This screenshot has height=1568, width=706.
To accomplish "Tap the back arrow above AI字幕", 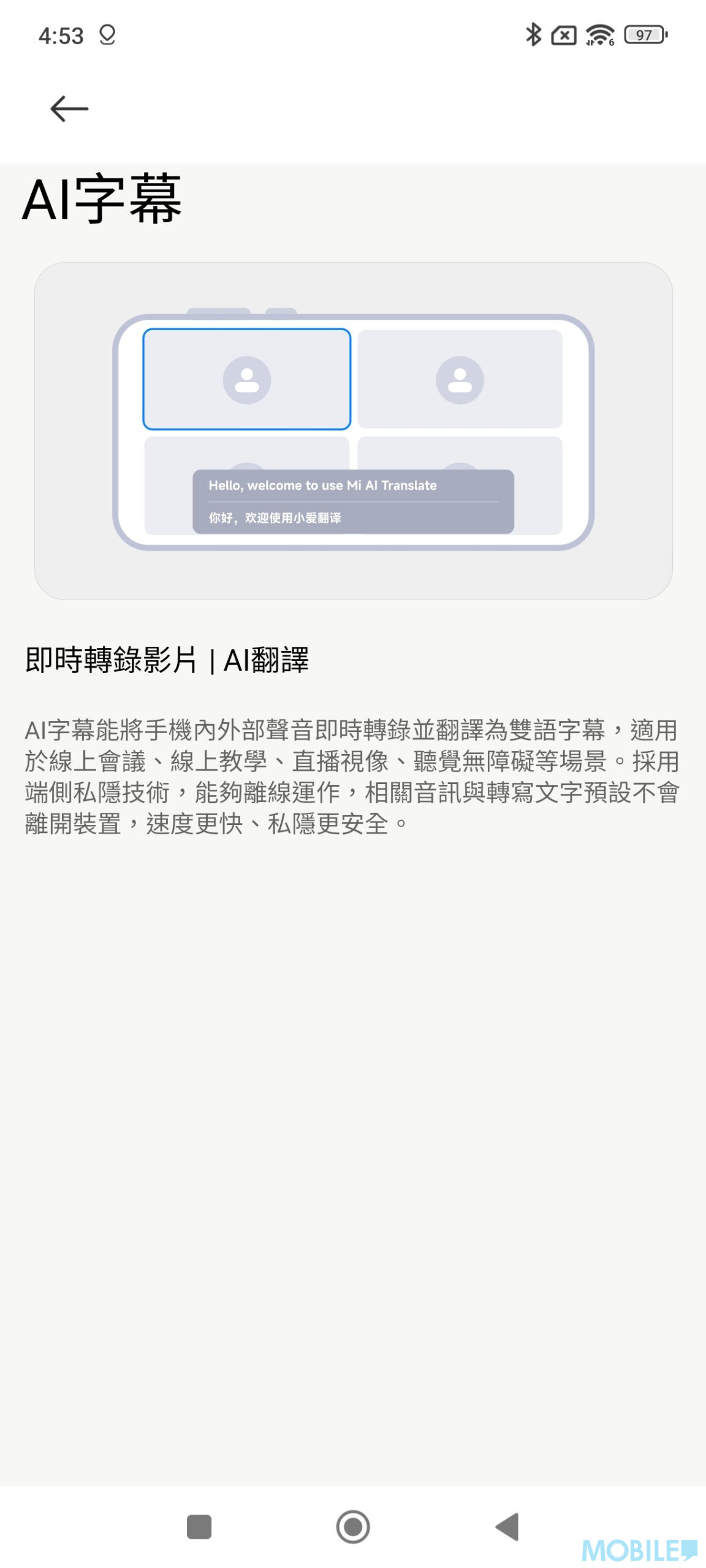I will 69,109.
